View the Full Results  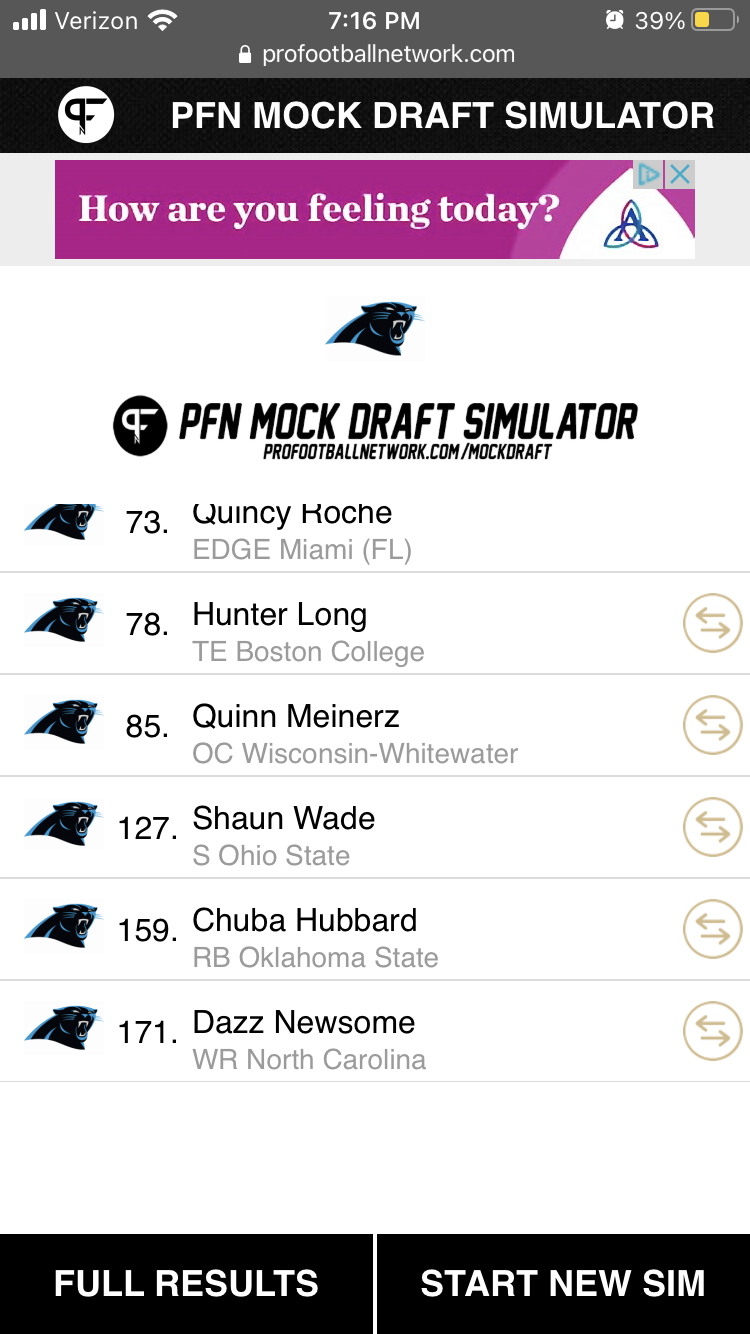point(186,1284)
